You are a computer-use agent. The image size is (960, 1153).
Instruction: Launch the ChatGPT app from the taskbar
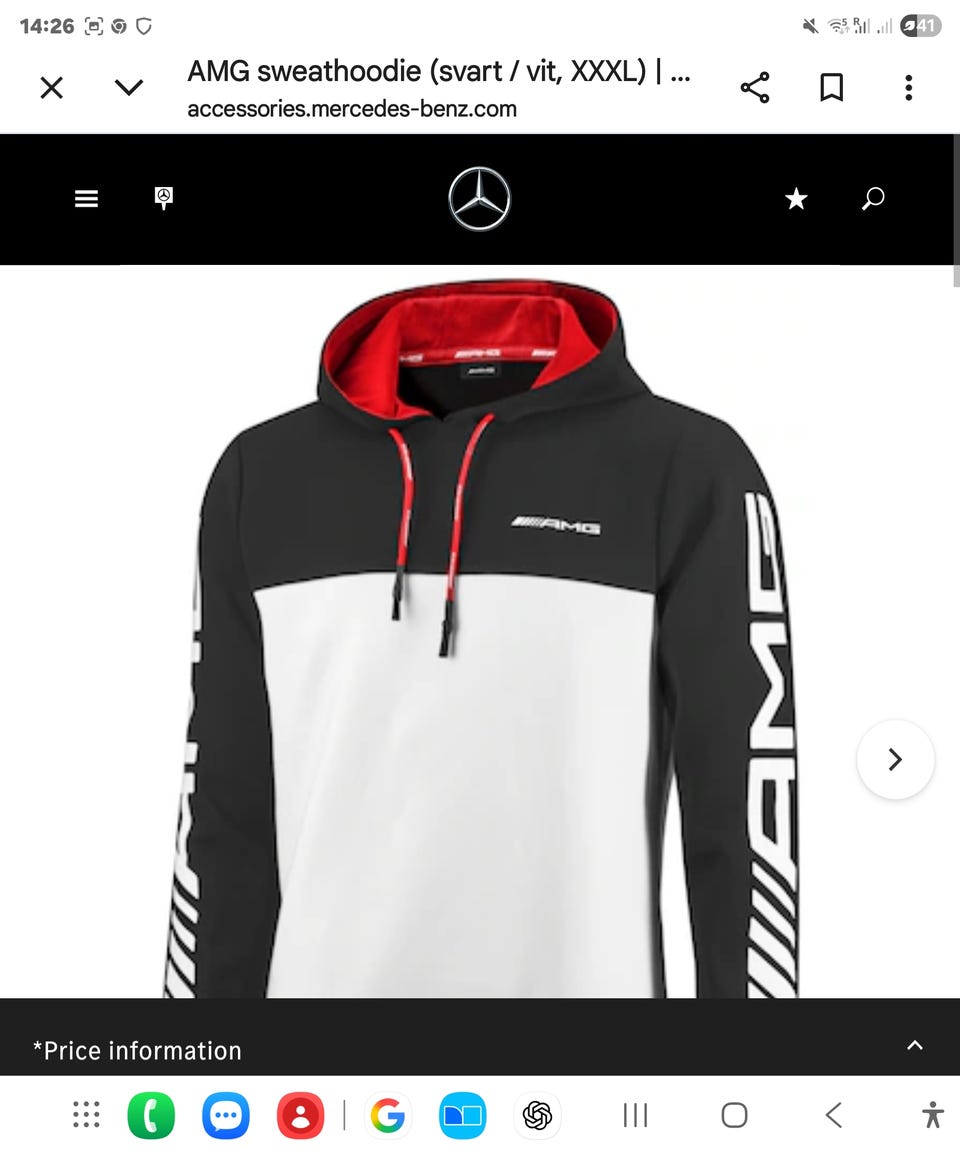click(x=538, y=1115)
